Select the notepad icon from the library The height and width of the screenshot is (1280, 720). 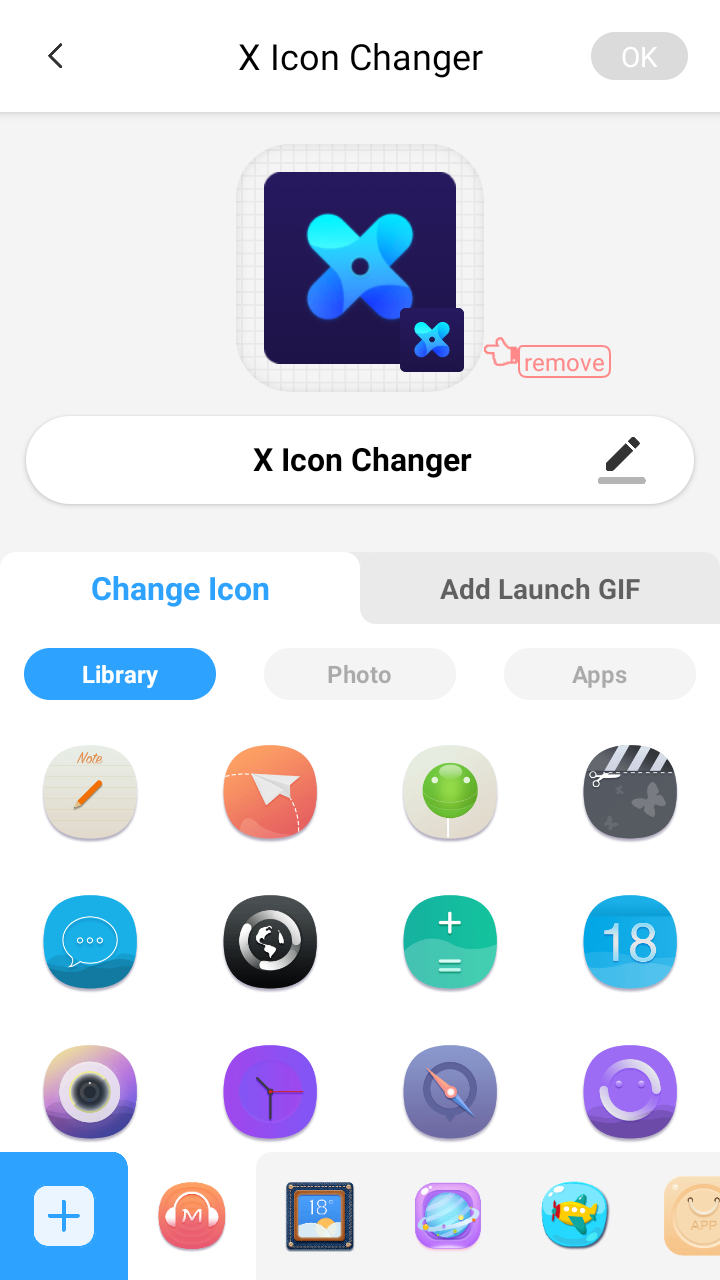(90, 792)
